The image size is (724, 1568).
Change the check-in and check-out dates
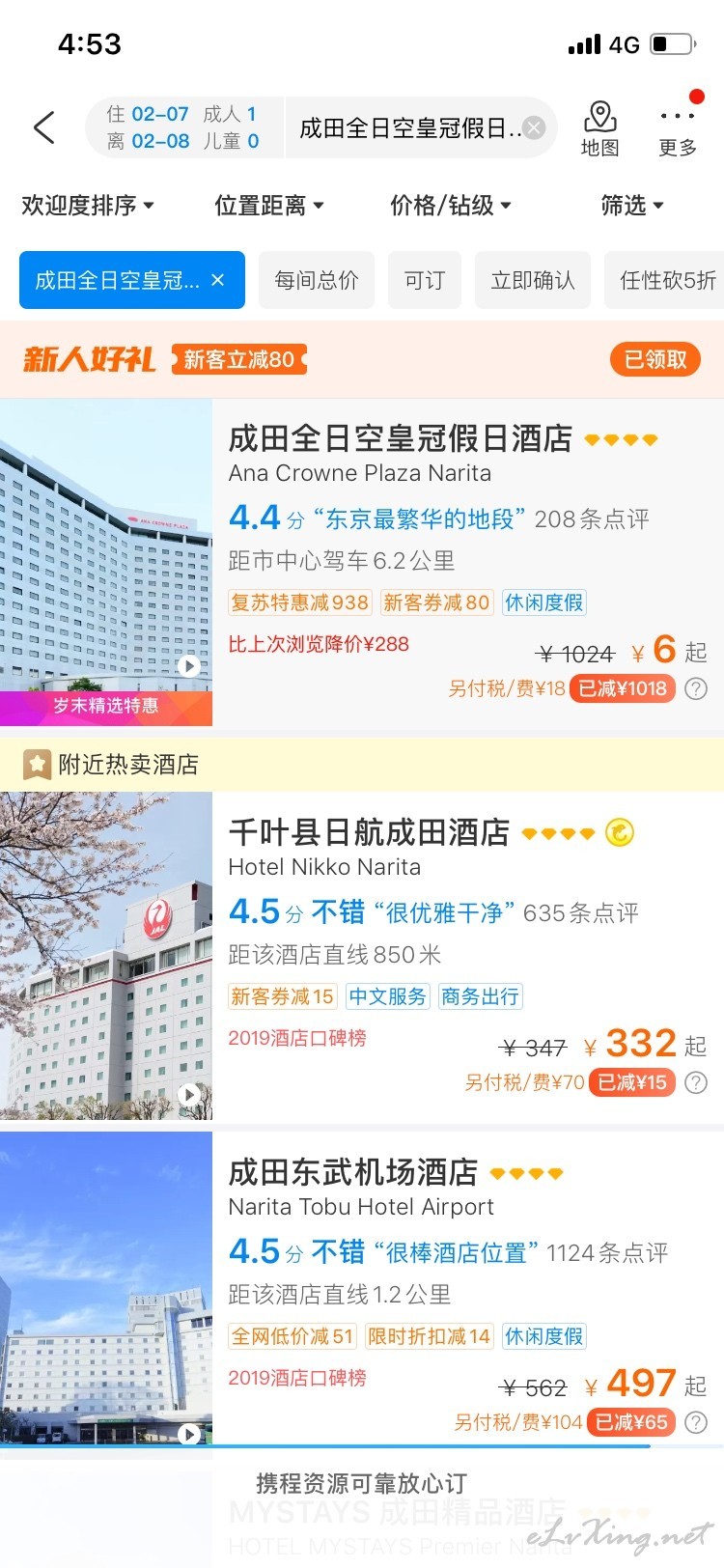(183, 127)
